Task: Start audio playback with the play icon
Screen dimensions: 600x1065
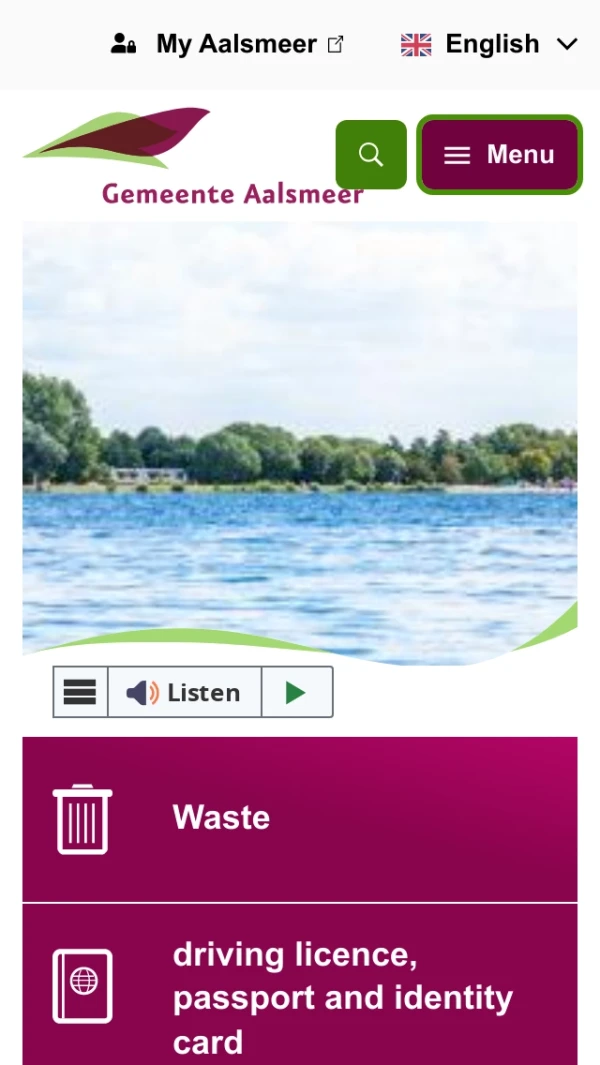Action: [x=296, y=692]
